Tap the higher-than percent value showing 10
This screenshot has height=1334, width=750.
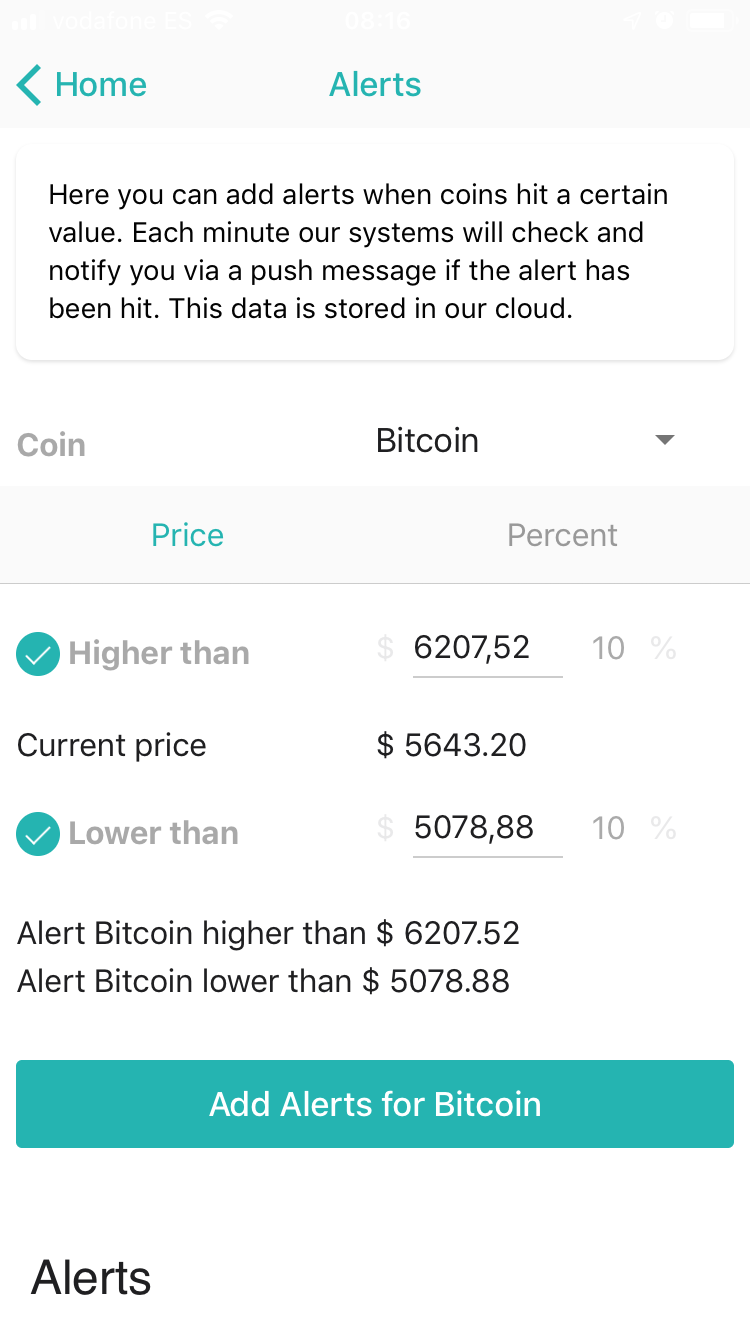pos(607,648)
